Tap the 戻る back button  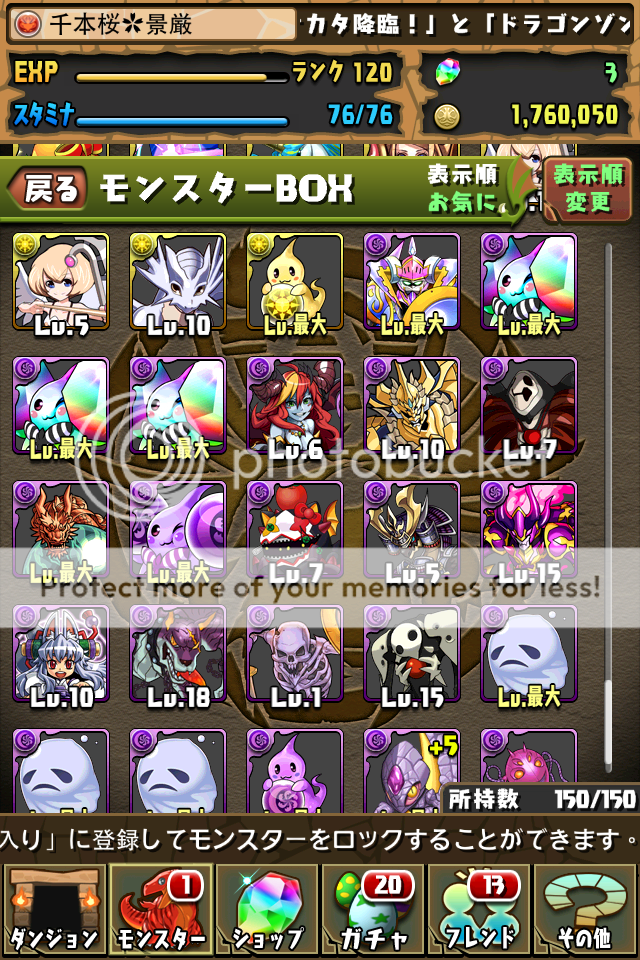pos(48,188)
